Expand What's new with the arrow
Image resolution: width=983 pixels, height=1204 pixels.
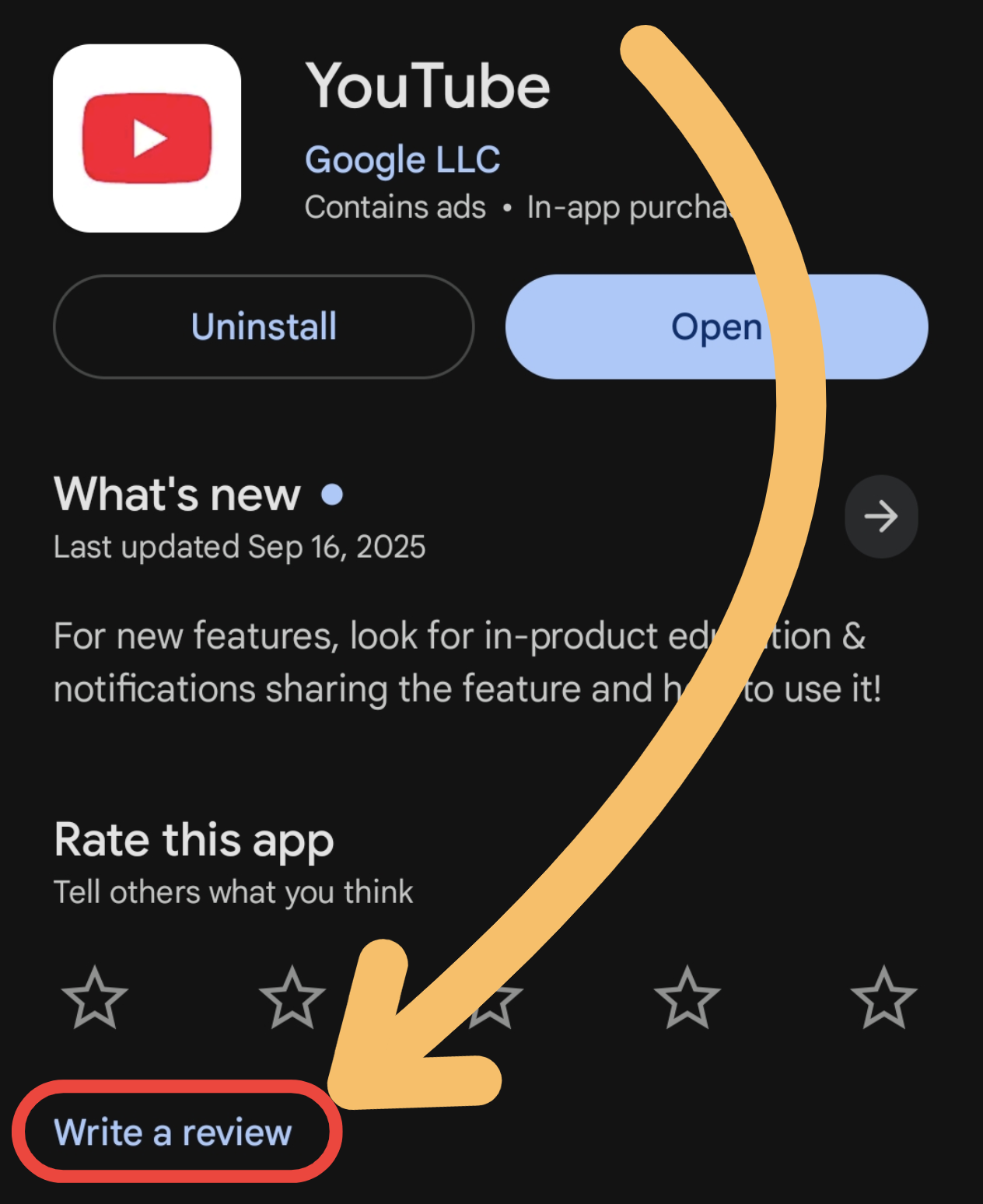[x=880, y=516]
